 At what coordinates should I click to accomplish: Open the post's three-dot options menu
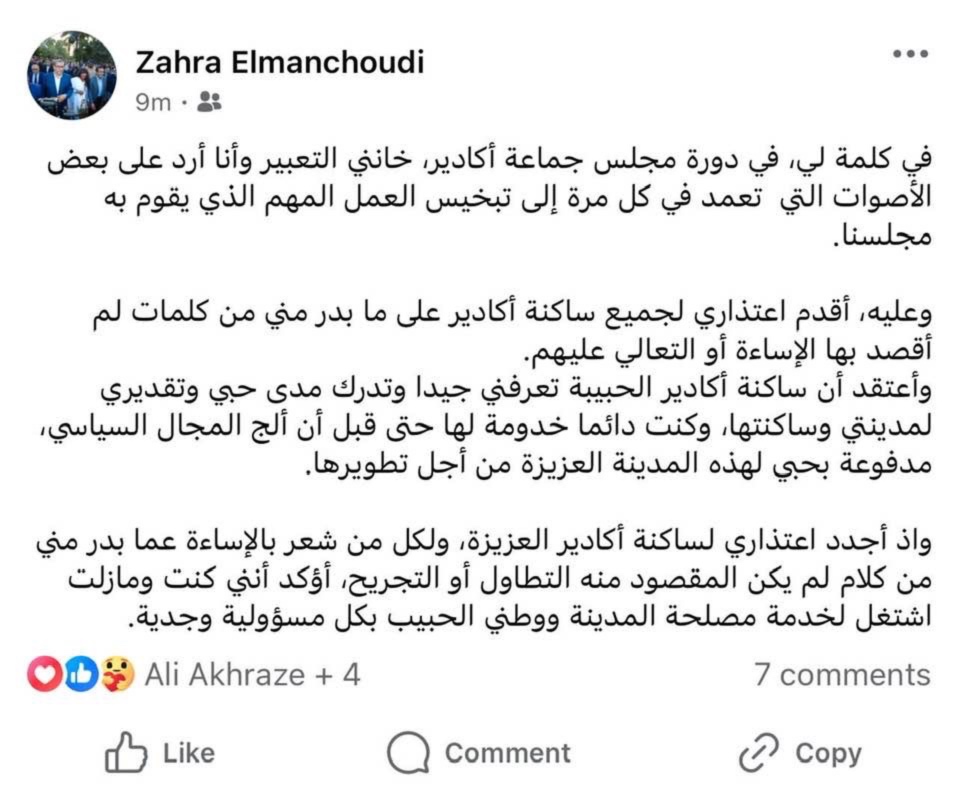(911, 54)
